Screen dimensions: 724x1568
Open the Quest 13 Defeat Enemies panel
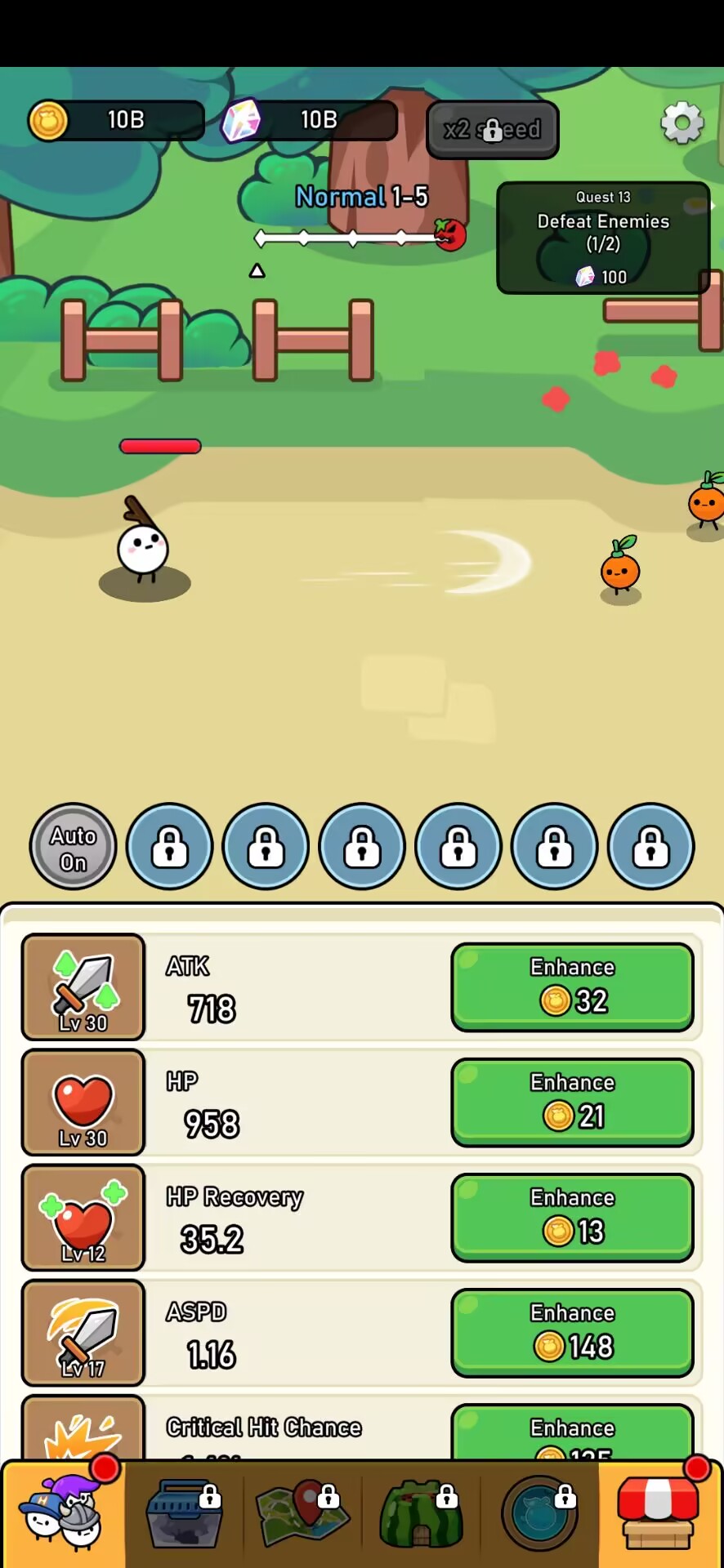(603, 238)
